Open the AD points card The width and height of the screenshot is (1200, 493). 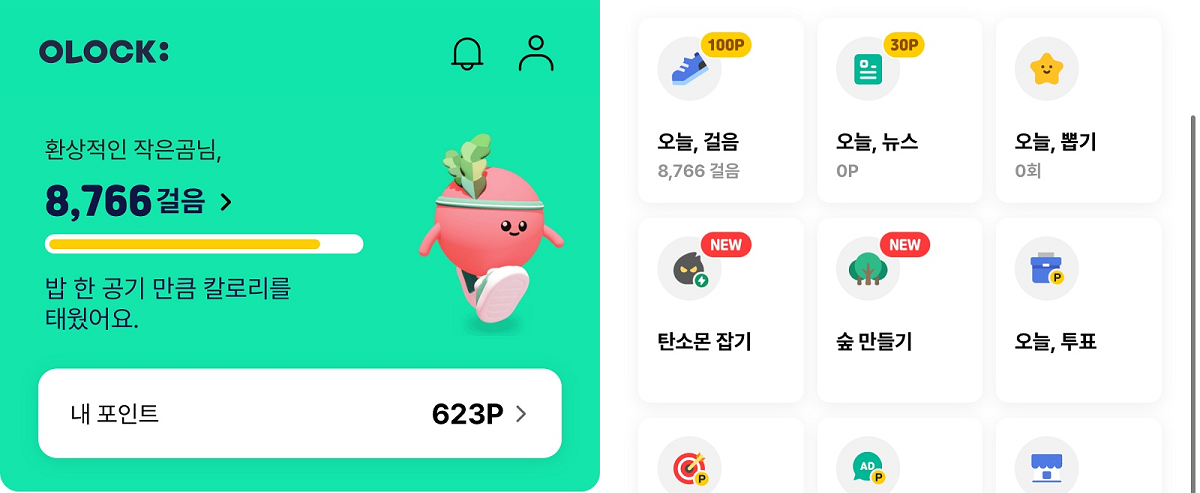(899, 460)
